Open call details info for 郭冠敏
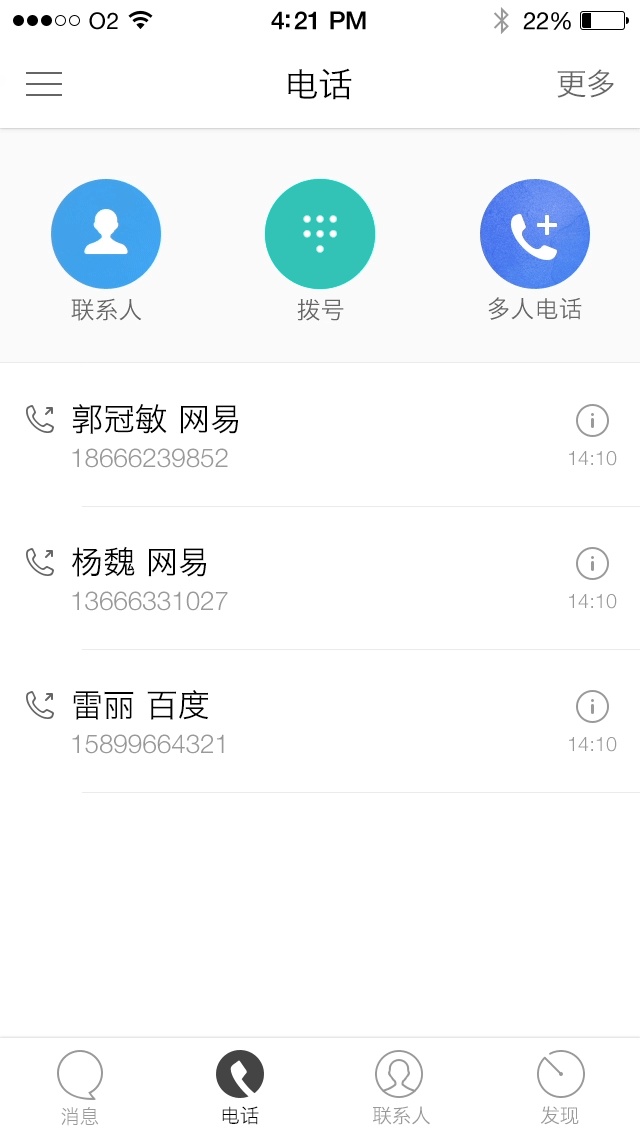Viewport: 640px width, 1136px height. coord(592,421)
